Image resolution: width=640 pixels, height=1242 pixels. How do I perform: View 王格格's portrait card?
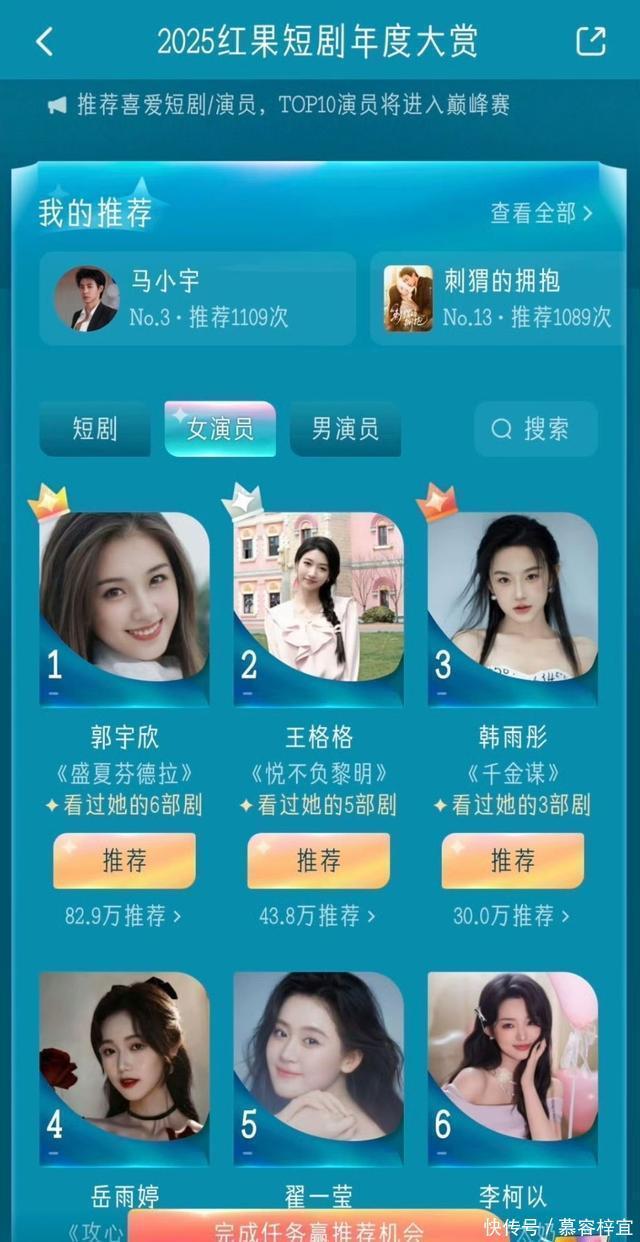(x=318, y=598)
